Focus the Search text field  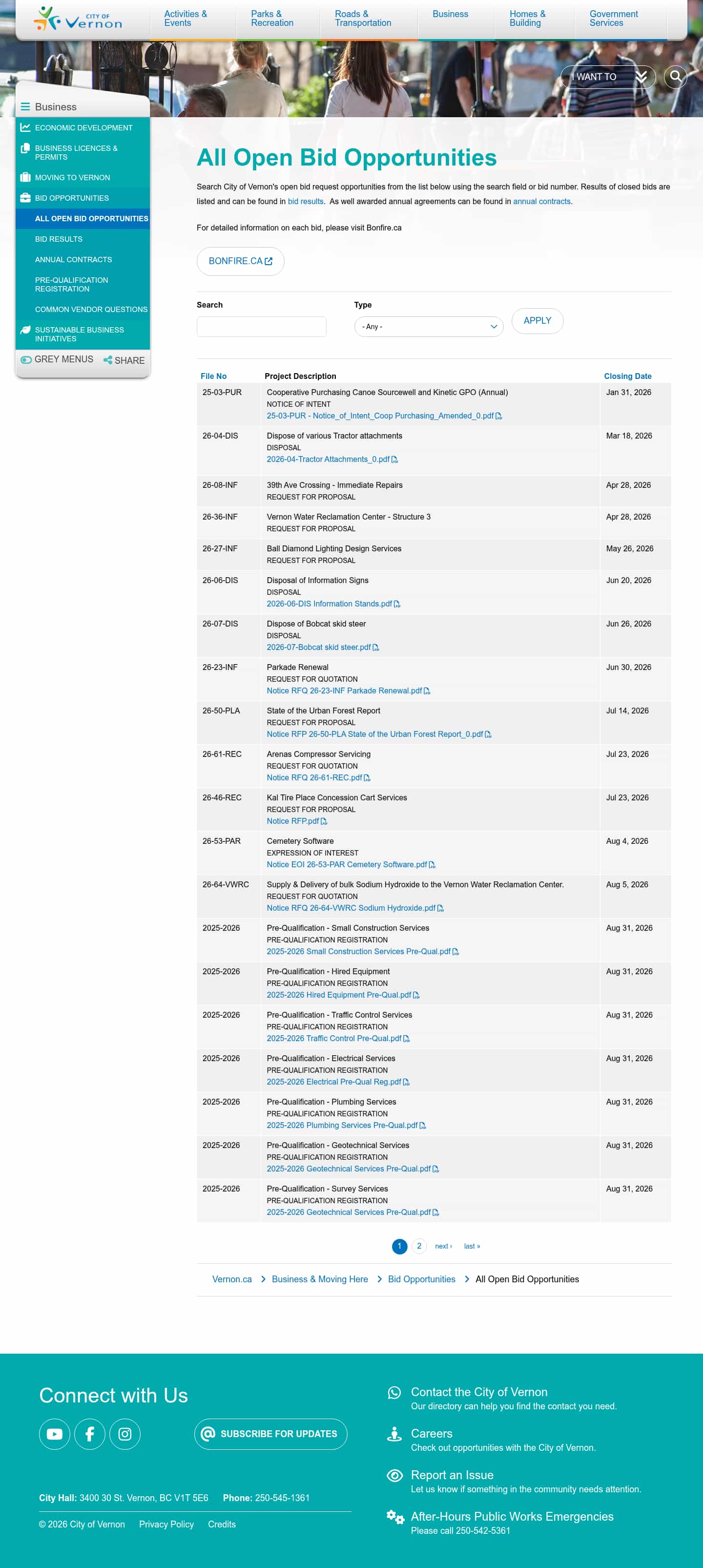click(x=261, y=327)
